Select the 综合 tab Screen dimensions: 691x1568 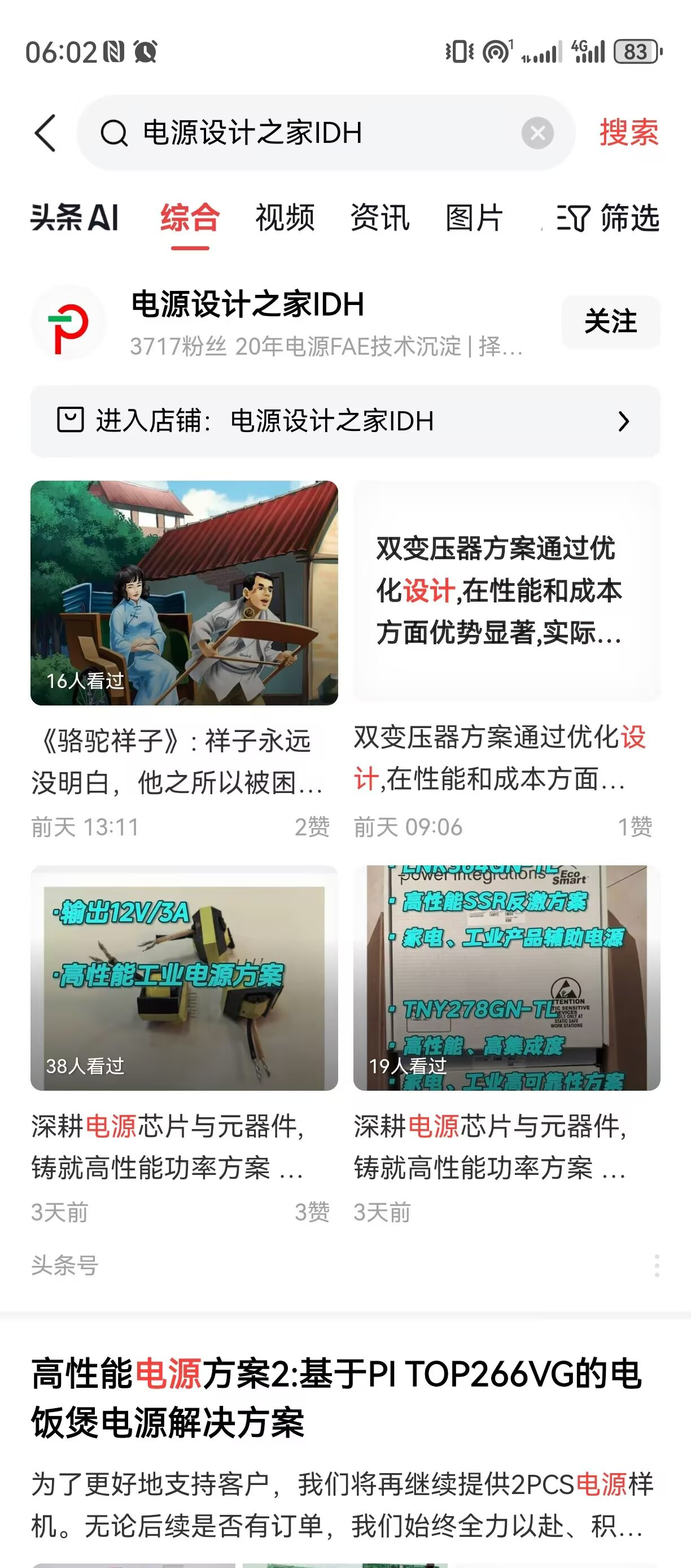pos(190,218)
